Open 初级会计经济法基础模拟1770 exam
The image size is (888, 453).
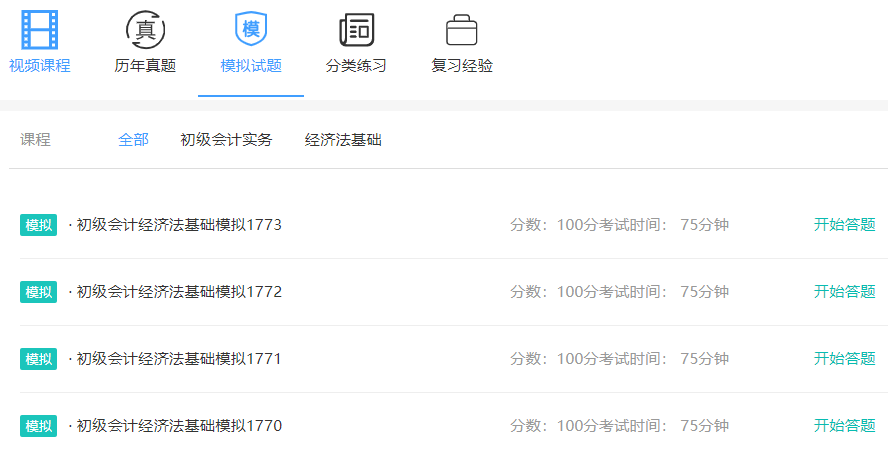pyautogui.click(x=180, y=426)
